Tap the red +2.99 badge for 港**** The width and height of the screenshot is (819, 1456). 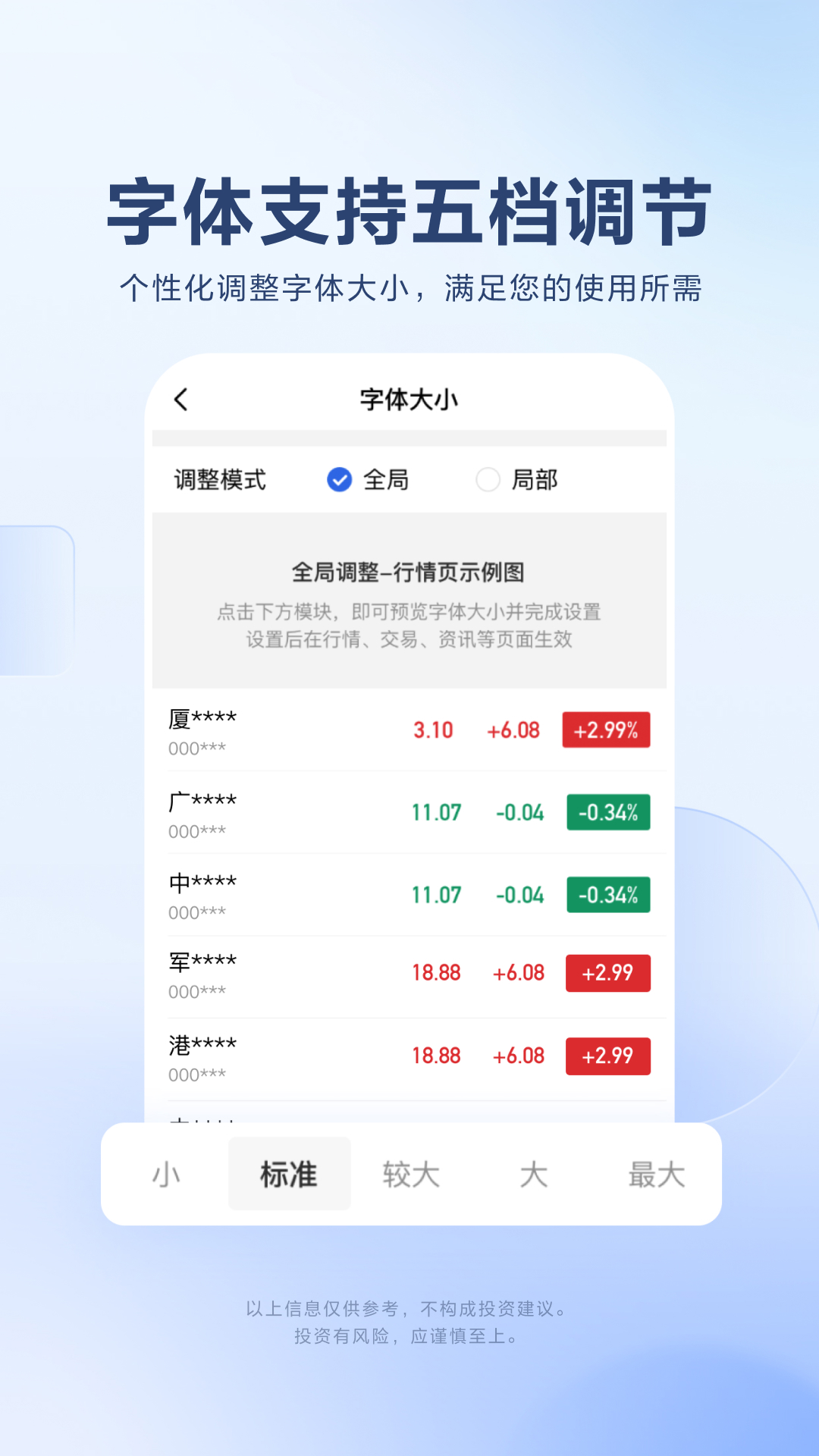[607, 1055]
